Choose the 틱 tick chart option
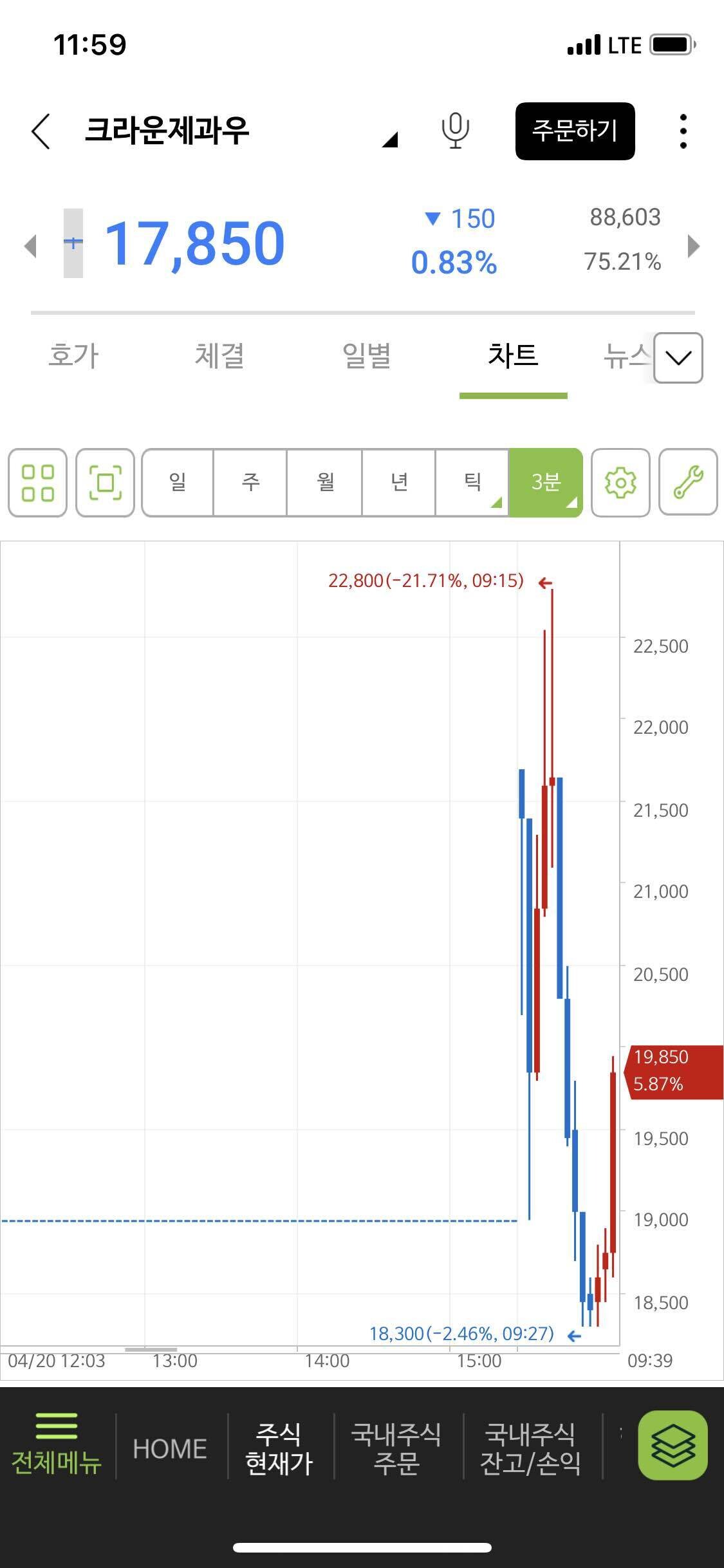 coord(472,483)
